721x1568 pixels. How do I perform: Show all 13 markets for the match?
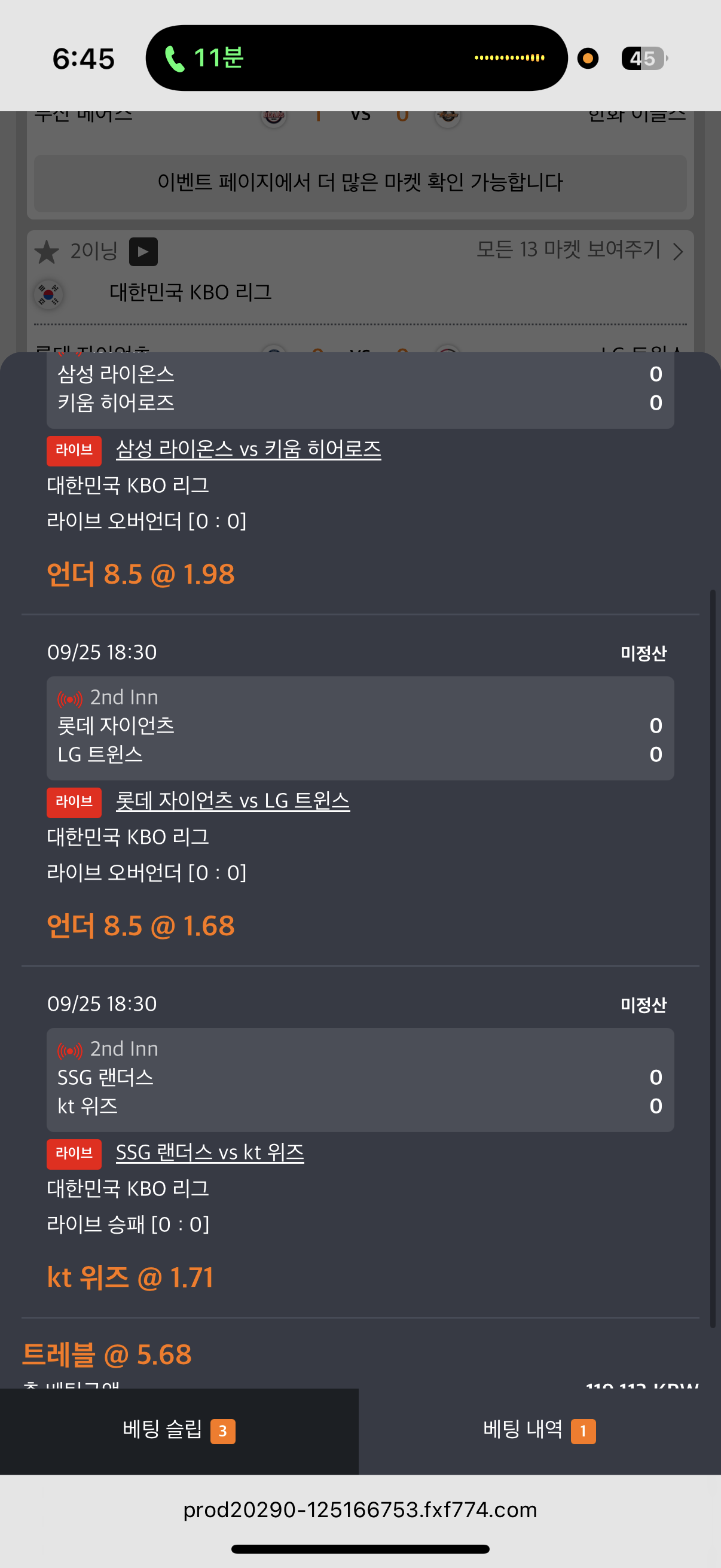580,249
